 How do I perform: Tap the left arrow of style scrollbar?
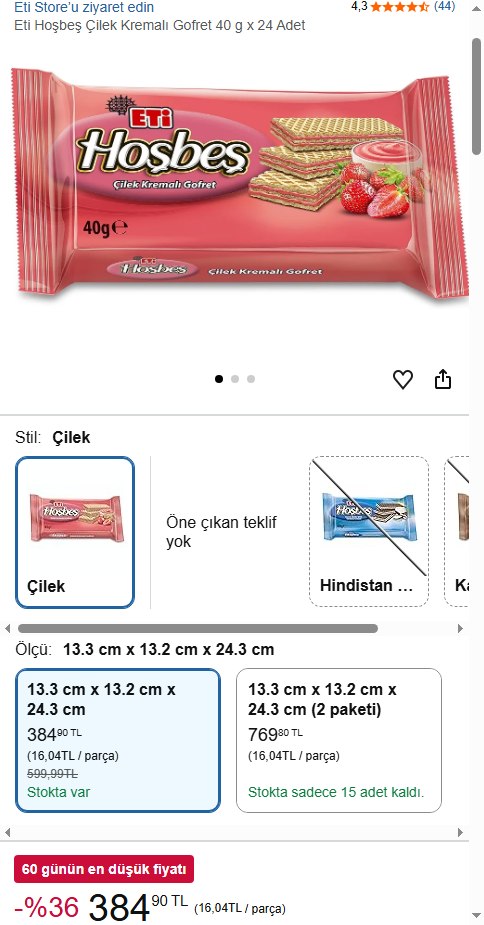pyautogui.click(x=7, y=629)
